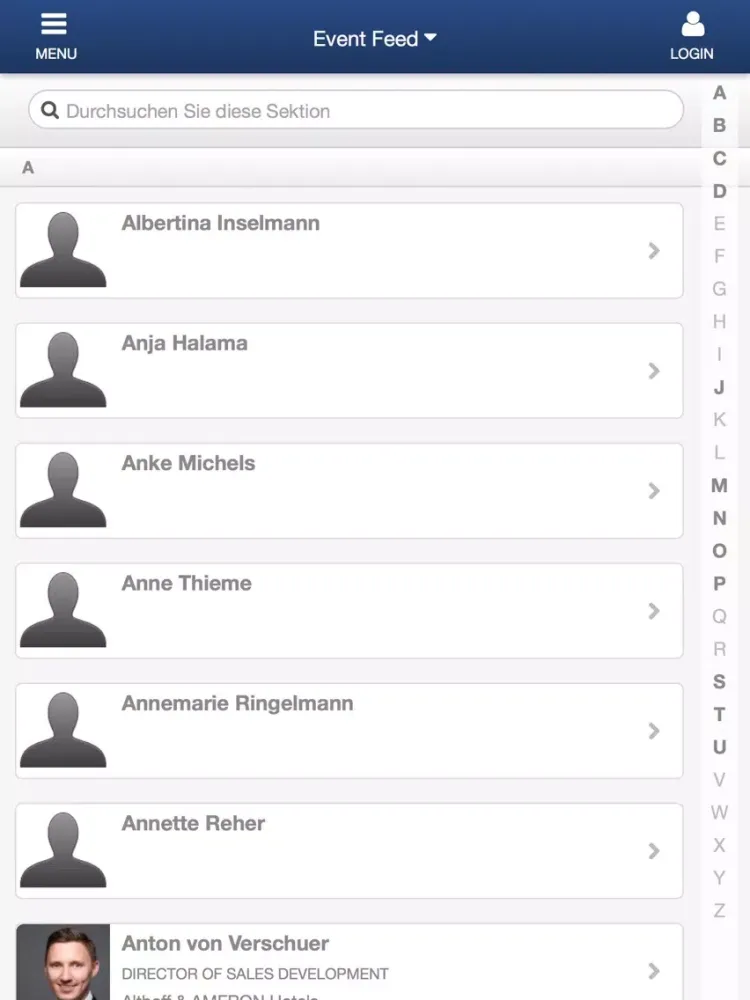Select letter J in the alphabet index
Screen dimensions: 750x1000
click(719, 387)
